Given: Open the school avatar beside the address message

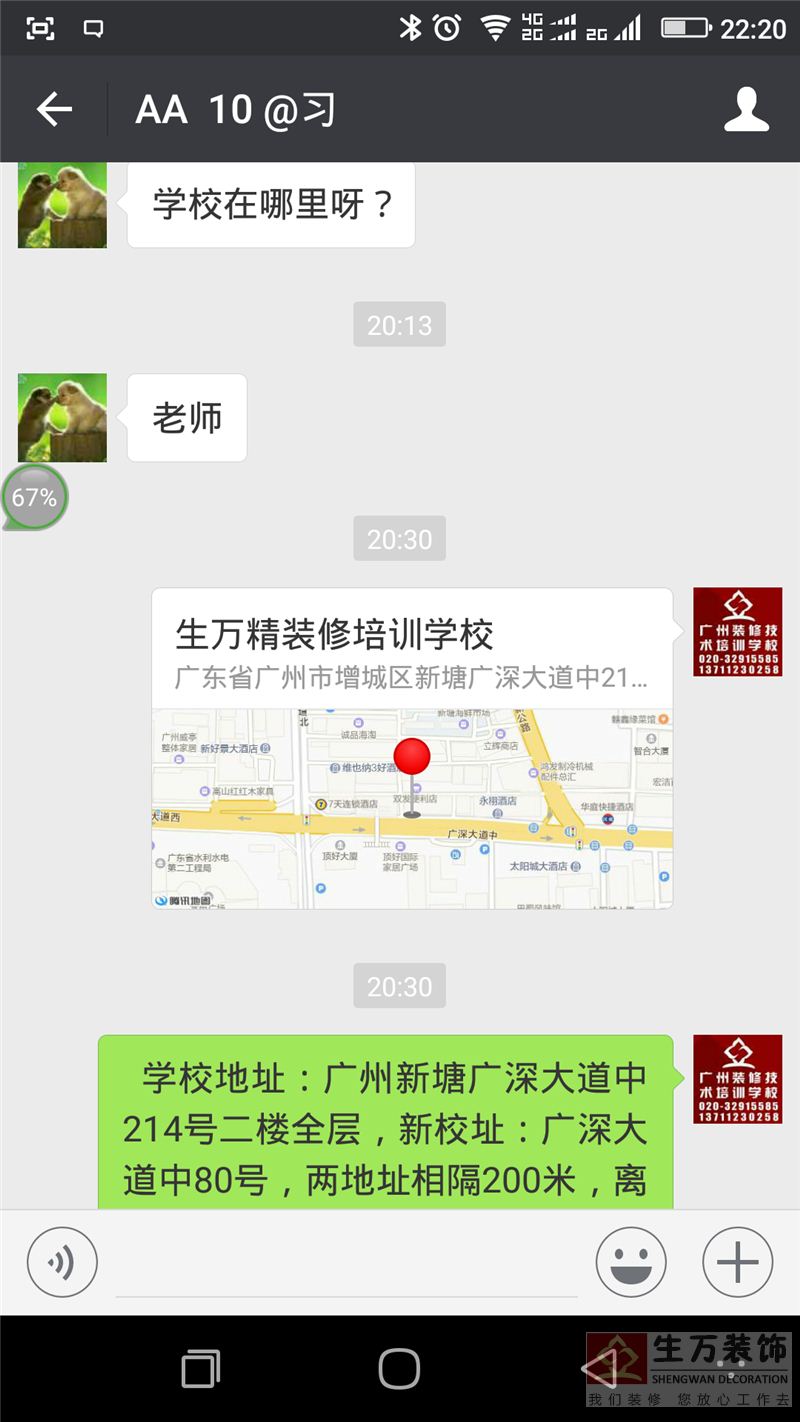Looking at the screenshot, I should coord(738,1079).
